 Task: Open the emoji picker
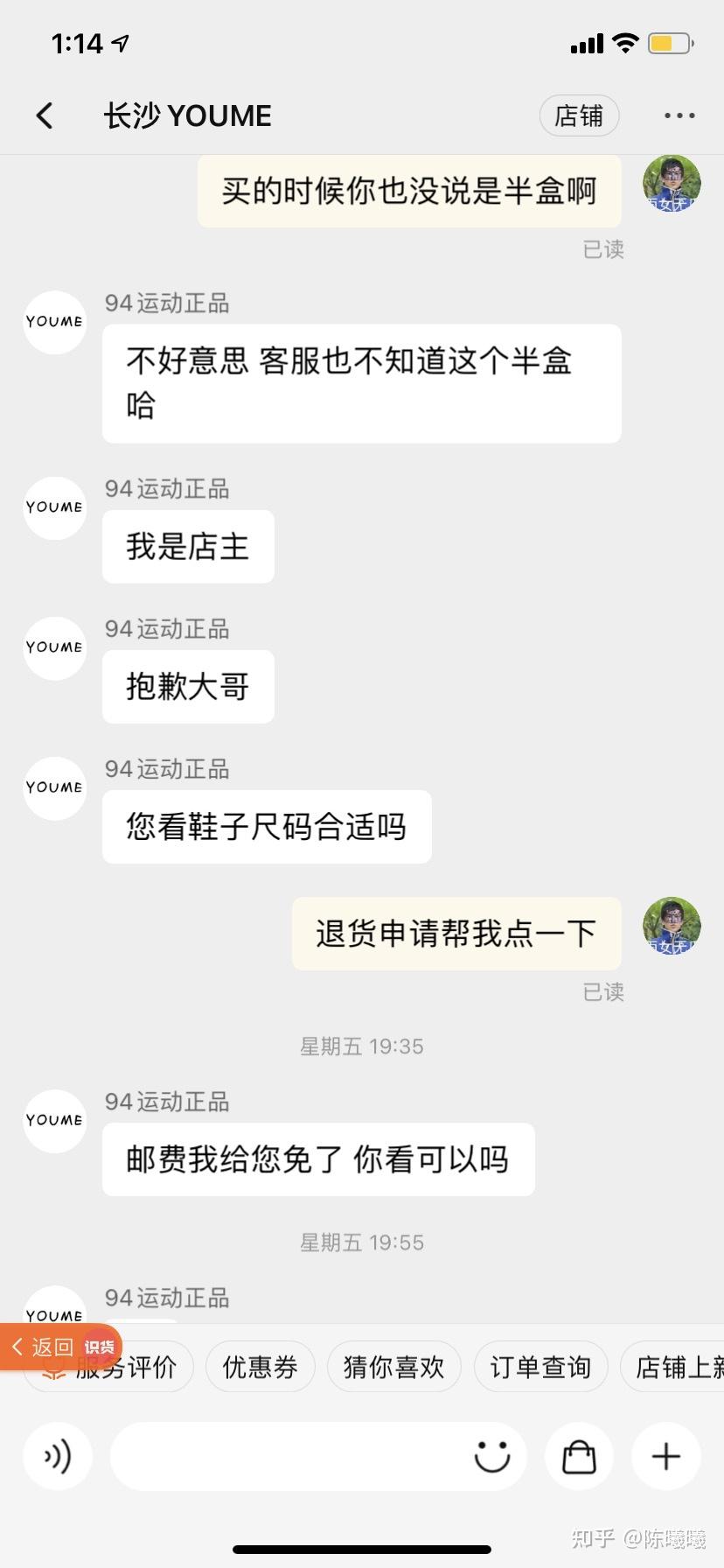click(x=491, y=1456)
